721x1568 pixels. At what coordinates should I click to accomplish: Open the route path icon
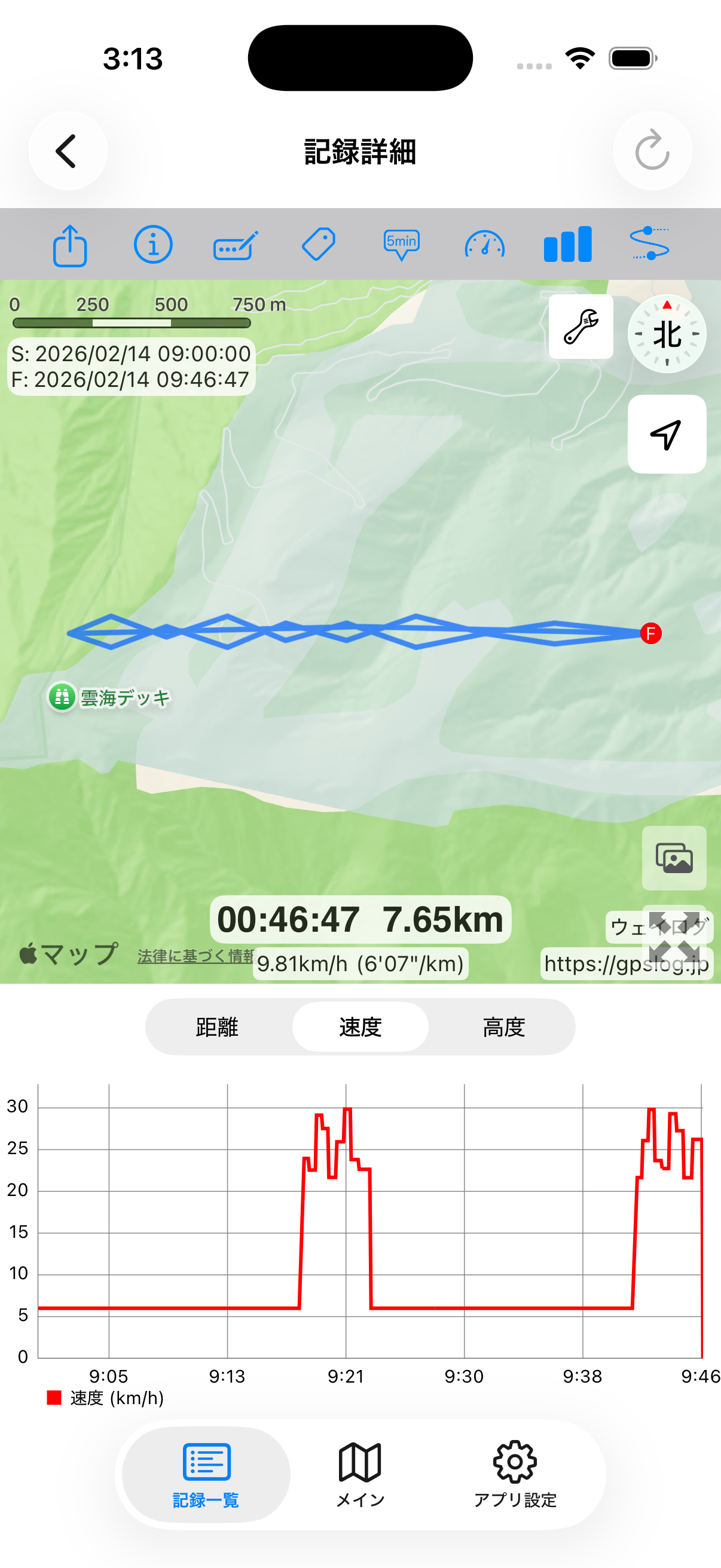pyautogui.click(x=650, y=243)
